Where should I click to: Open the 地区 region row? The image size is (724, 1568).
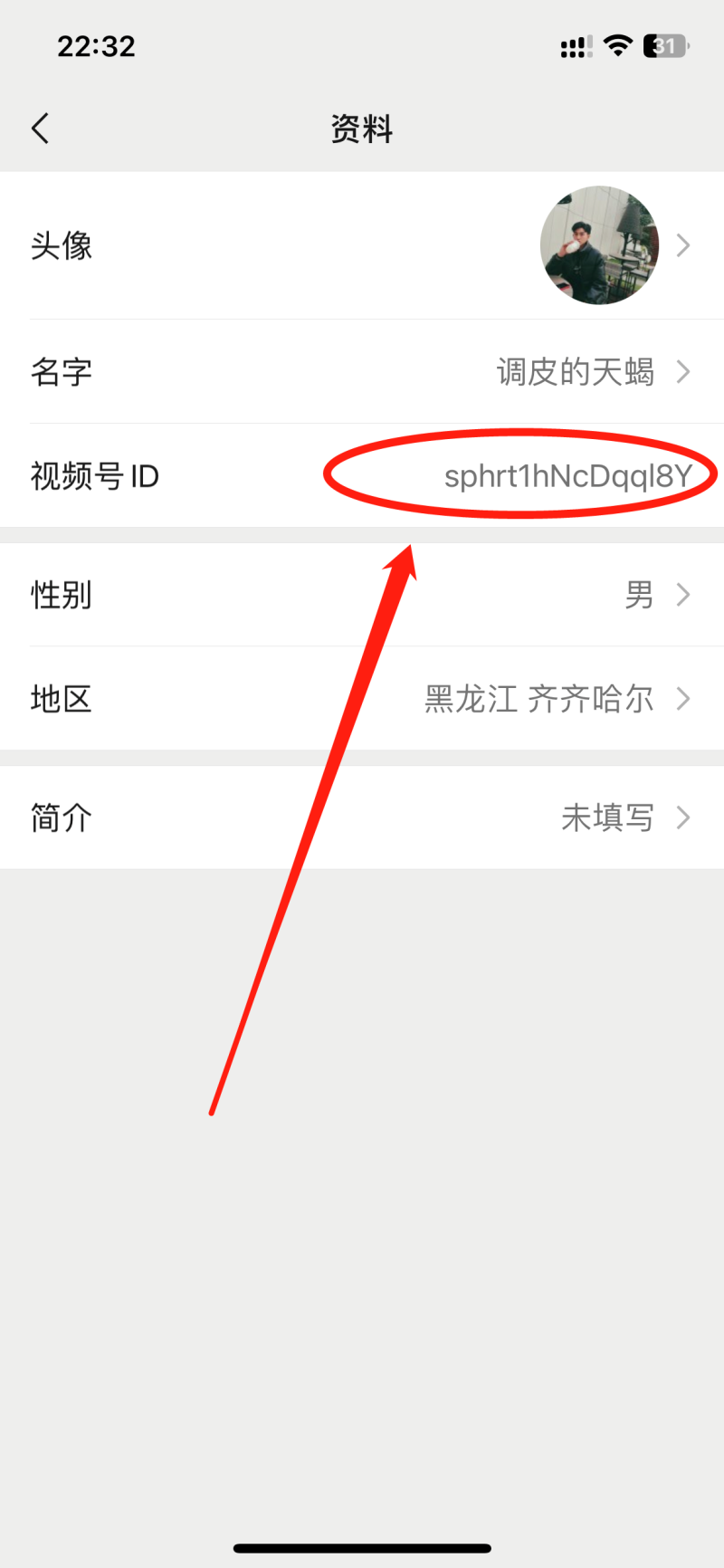pyautogui.click(x=362, y=699)
